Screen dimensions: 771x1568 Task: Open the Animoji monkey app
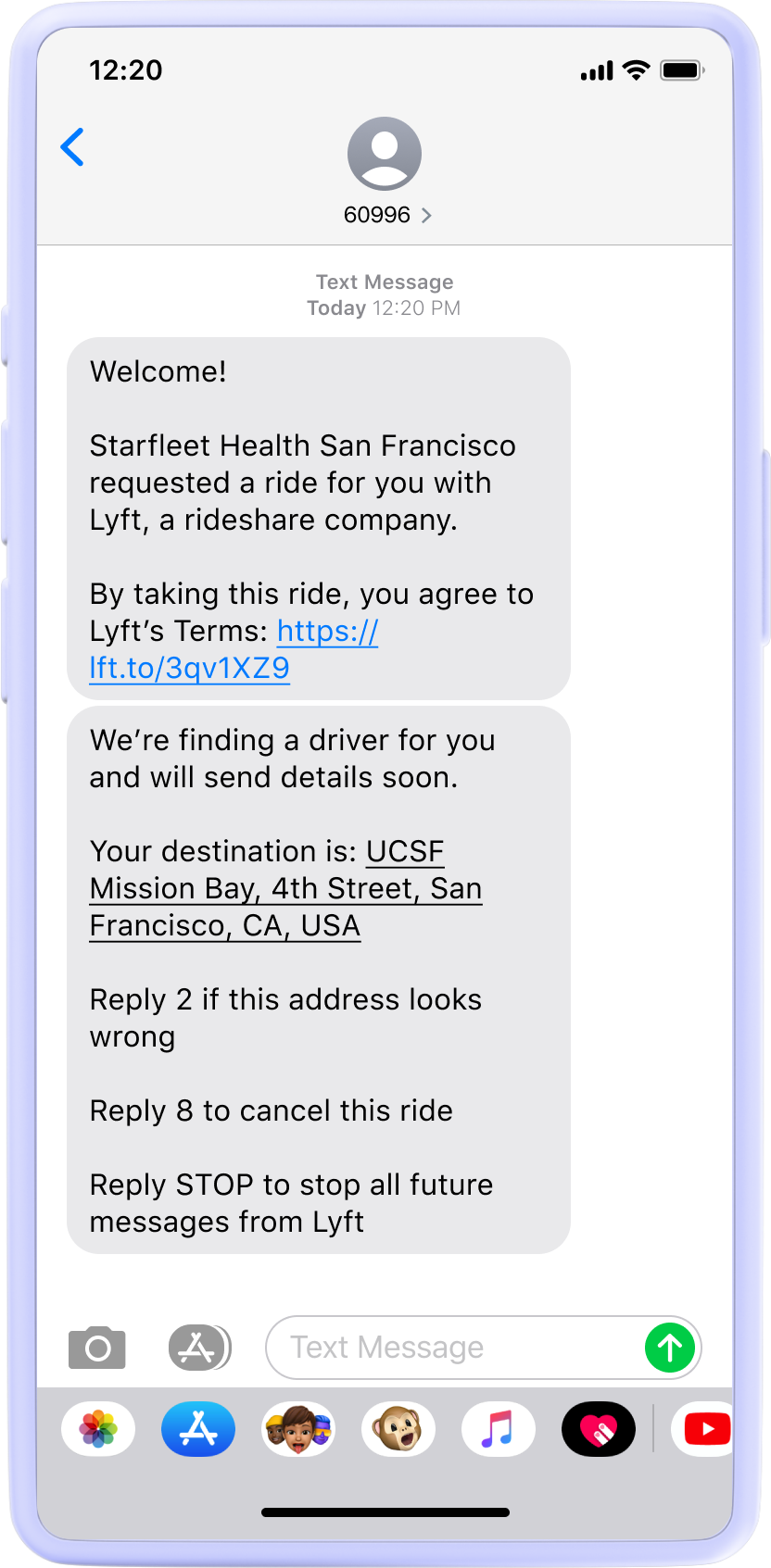point(398,1429)
